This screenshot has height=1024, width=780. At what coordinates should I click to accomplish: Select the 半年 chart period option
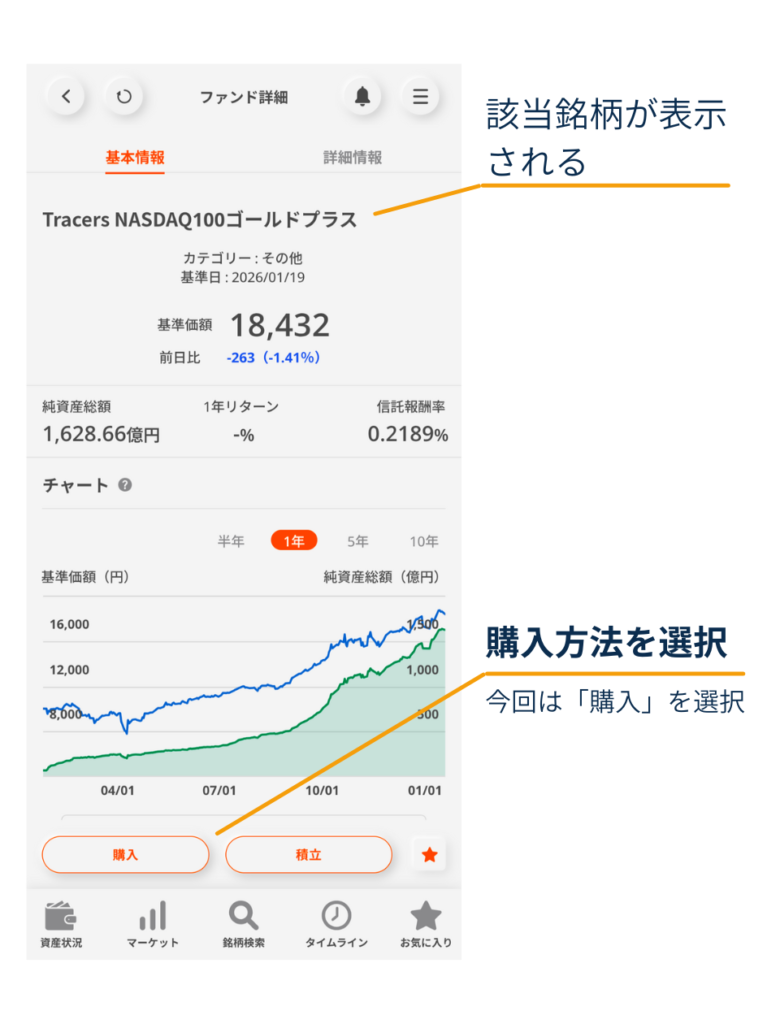[x=232, y=540]
